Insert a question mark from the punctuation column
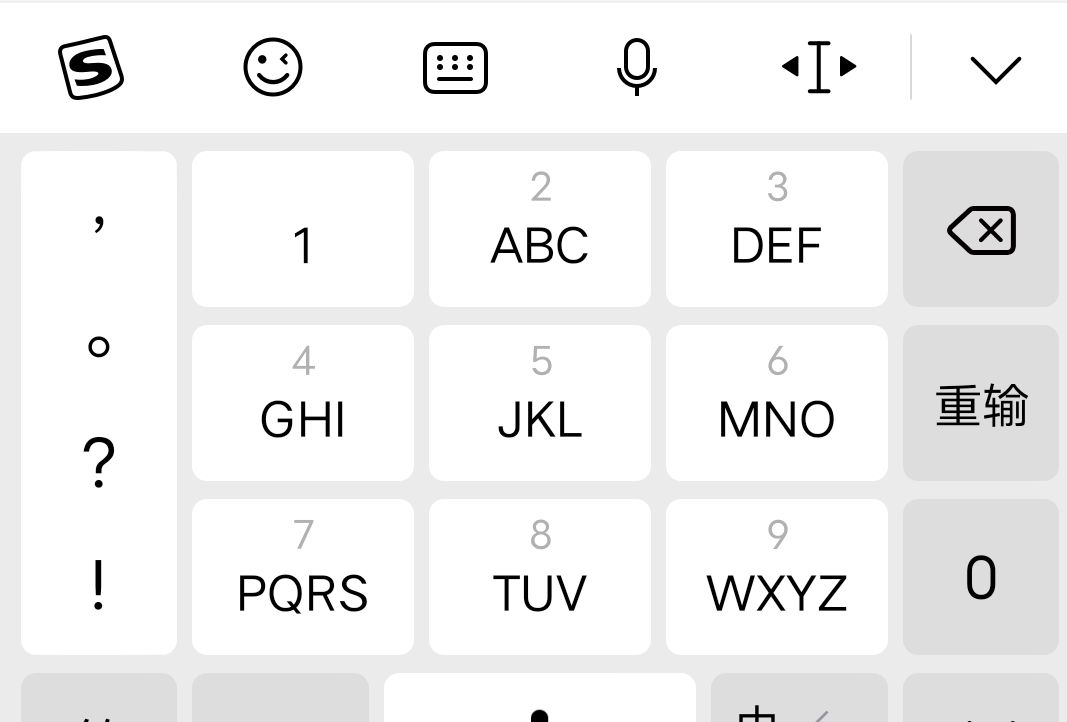 point(98,463)
